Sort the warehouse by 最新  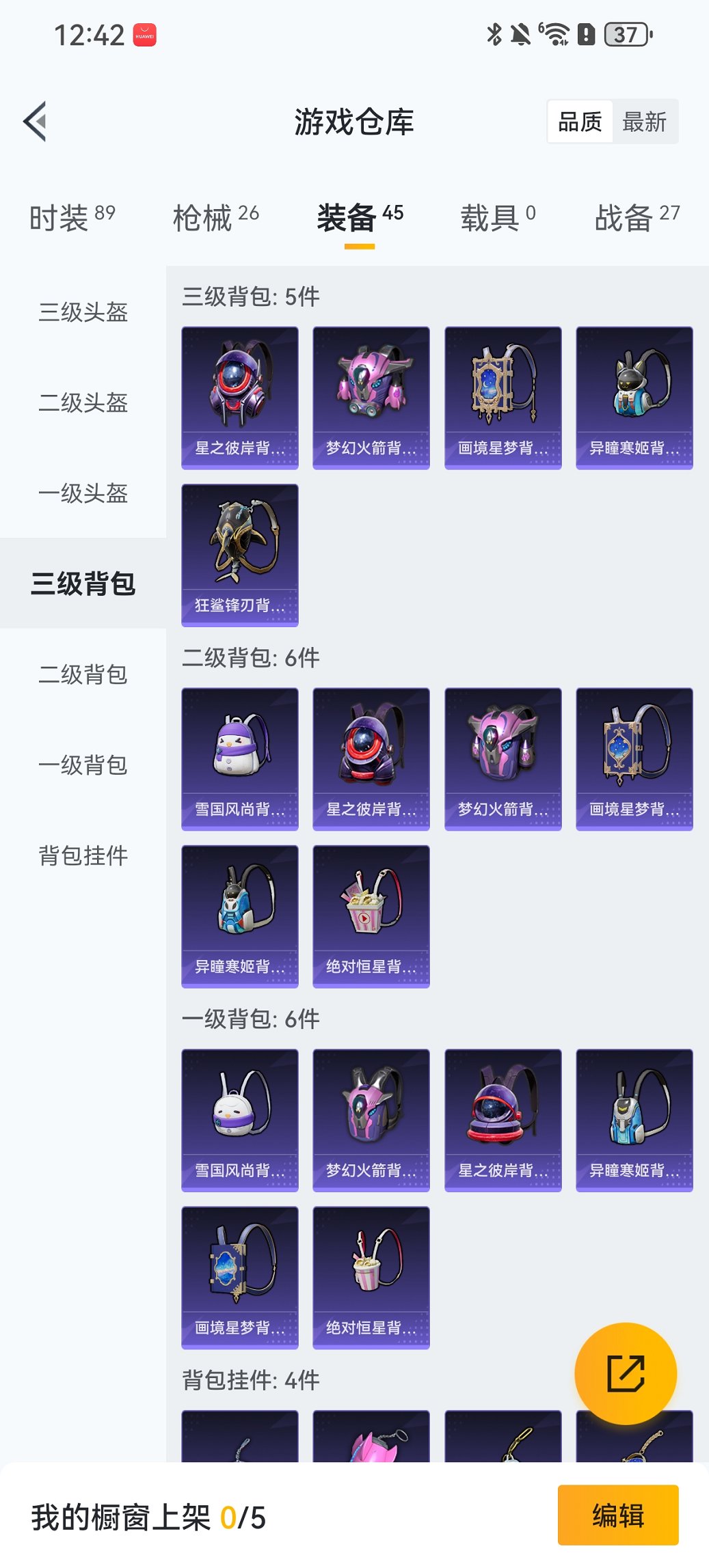(644, 122)
